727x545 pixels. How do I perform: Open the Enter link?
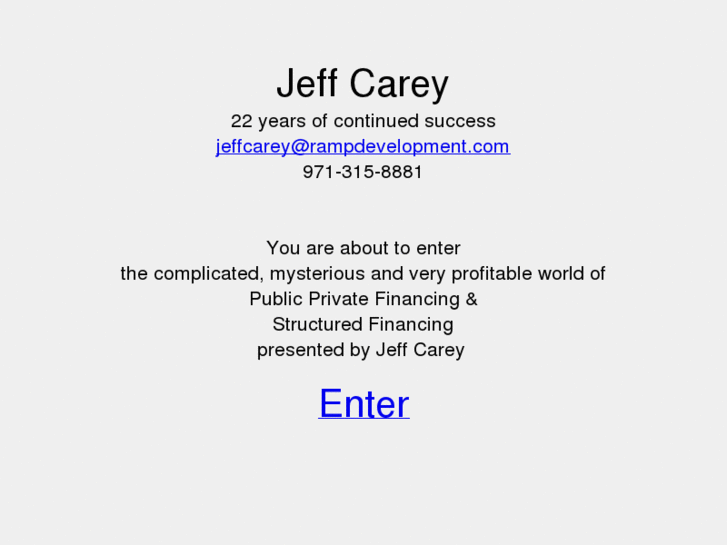coord(364,404)
